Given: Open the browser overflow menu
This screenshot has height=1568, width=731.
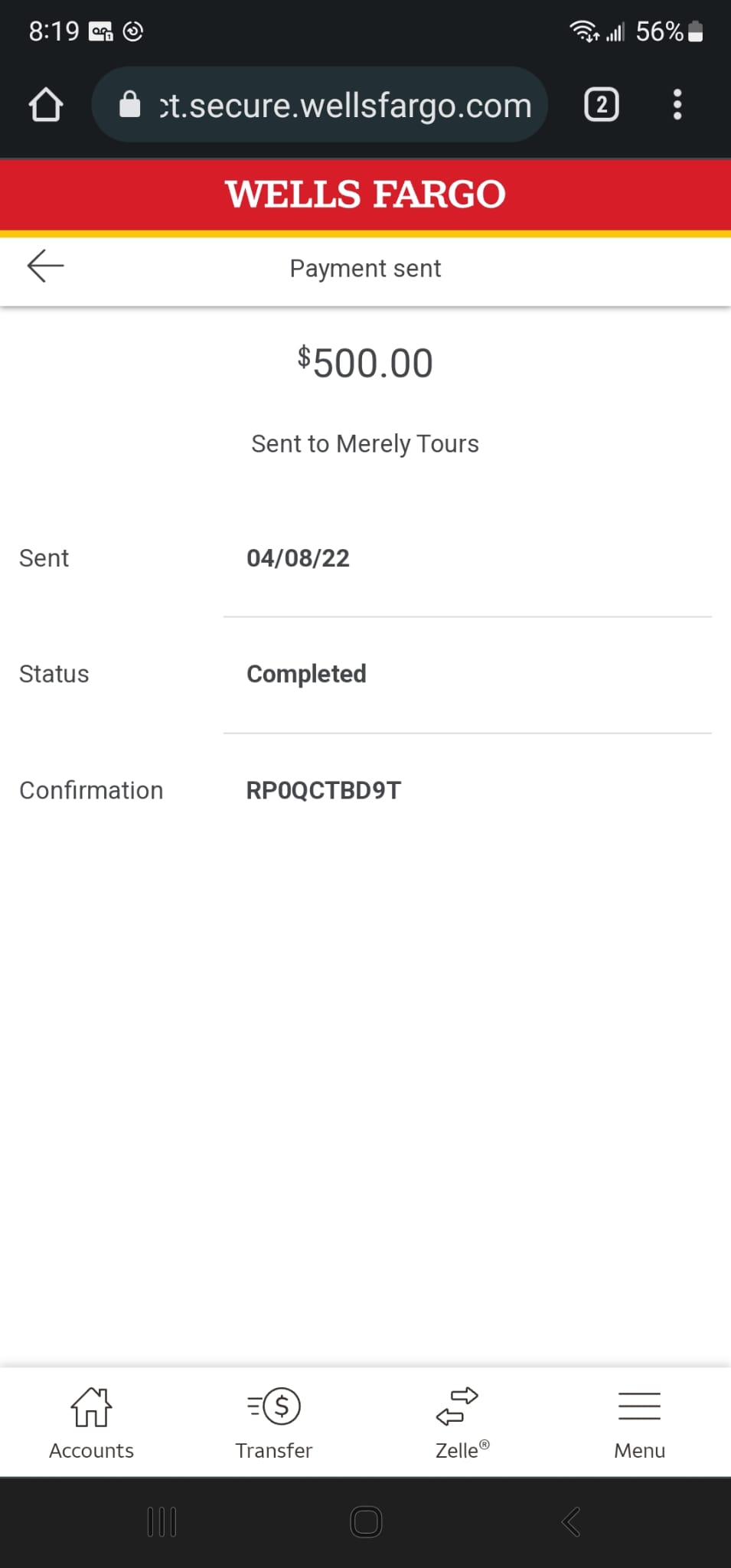Looking at the screenshot, I should click(677, 105).
